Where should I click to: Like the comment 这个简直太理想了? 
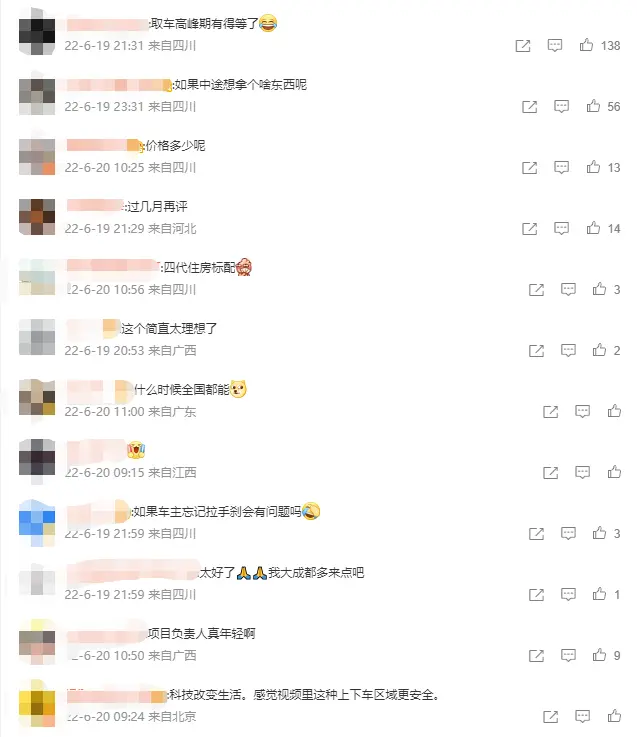pos(599,350)
